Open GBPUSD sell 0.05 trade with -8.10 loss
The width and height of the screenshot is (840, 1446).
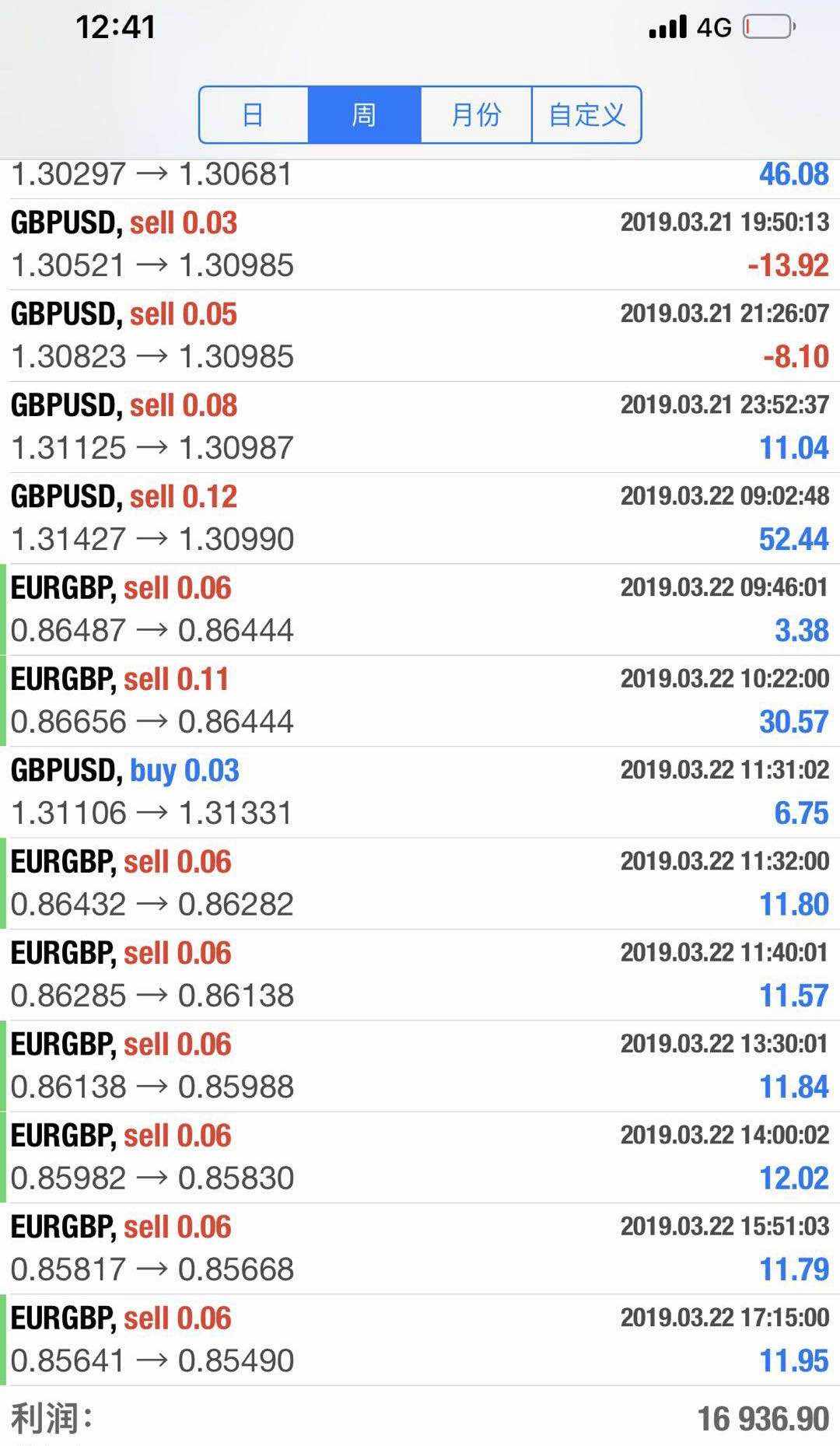point(420,335)
